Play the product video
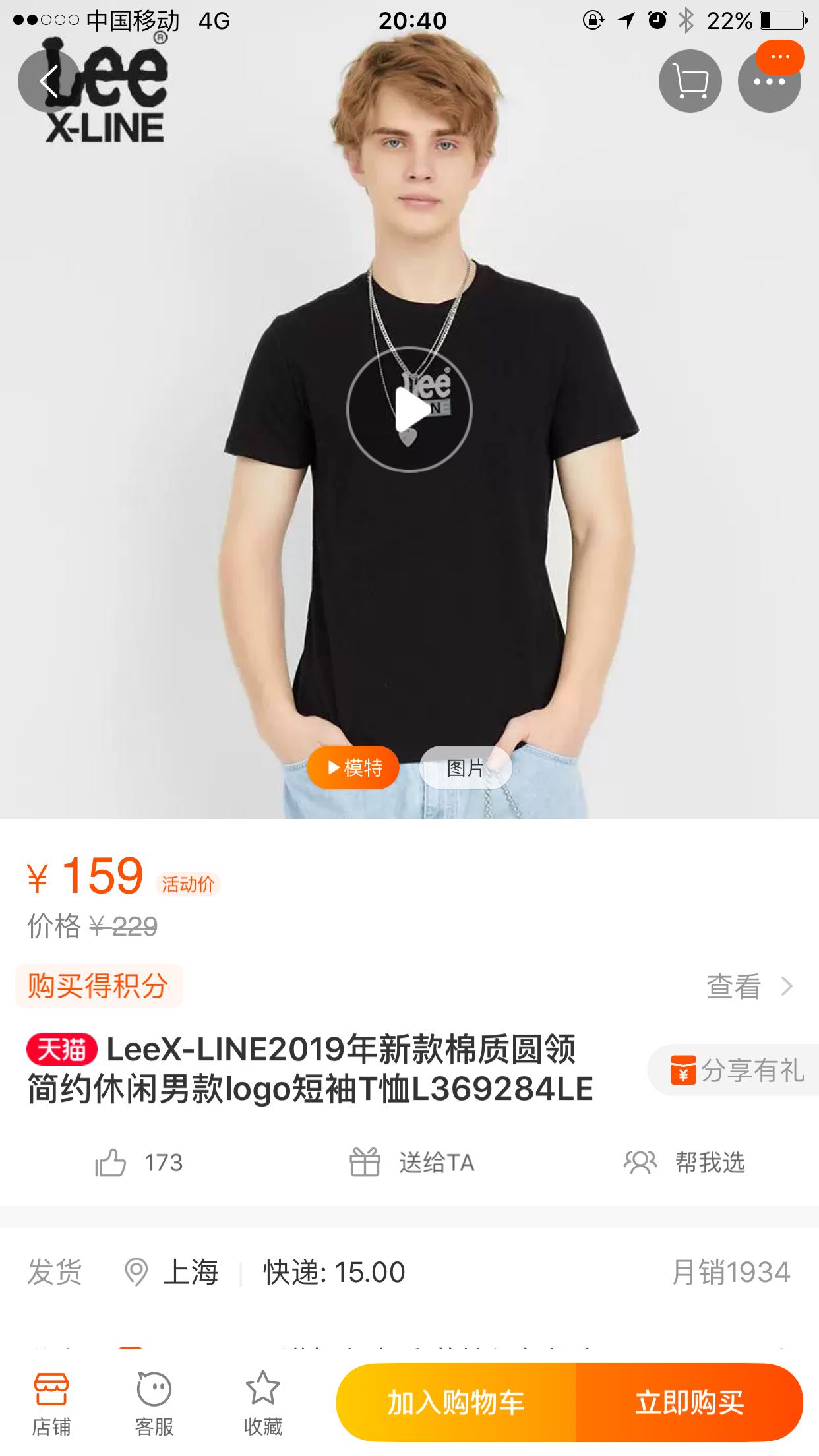819x1456 pixels. coord(409,409)
